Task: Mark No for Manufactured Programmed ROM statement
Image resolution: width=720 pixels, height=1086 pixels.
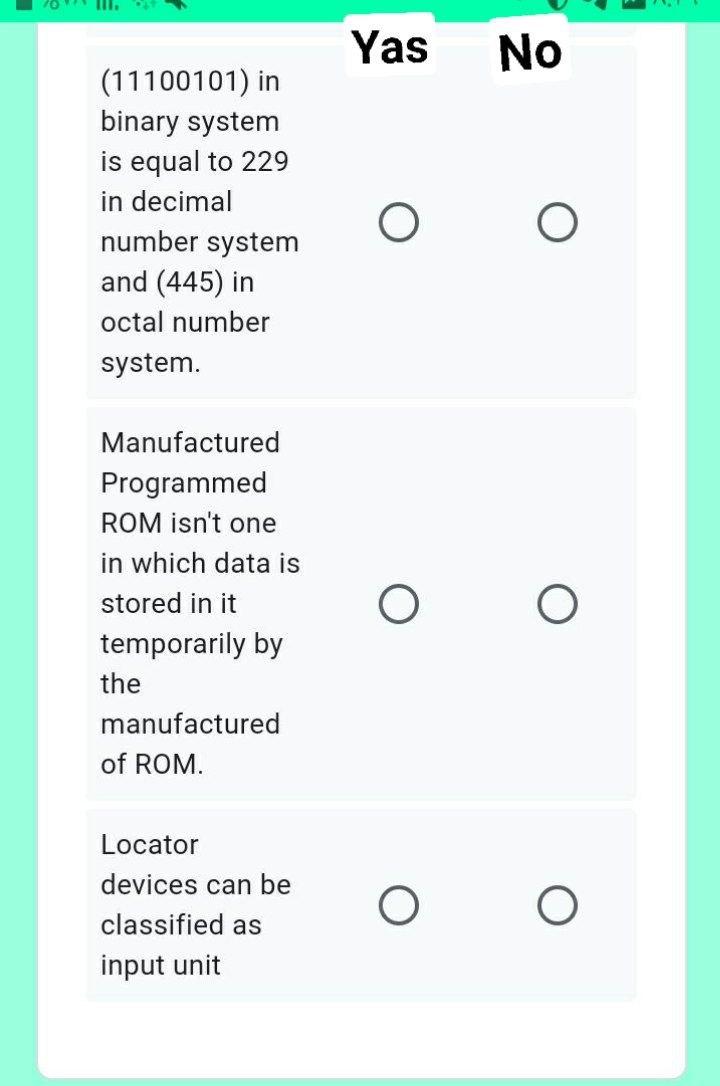Action: coord(557,604)
